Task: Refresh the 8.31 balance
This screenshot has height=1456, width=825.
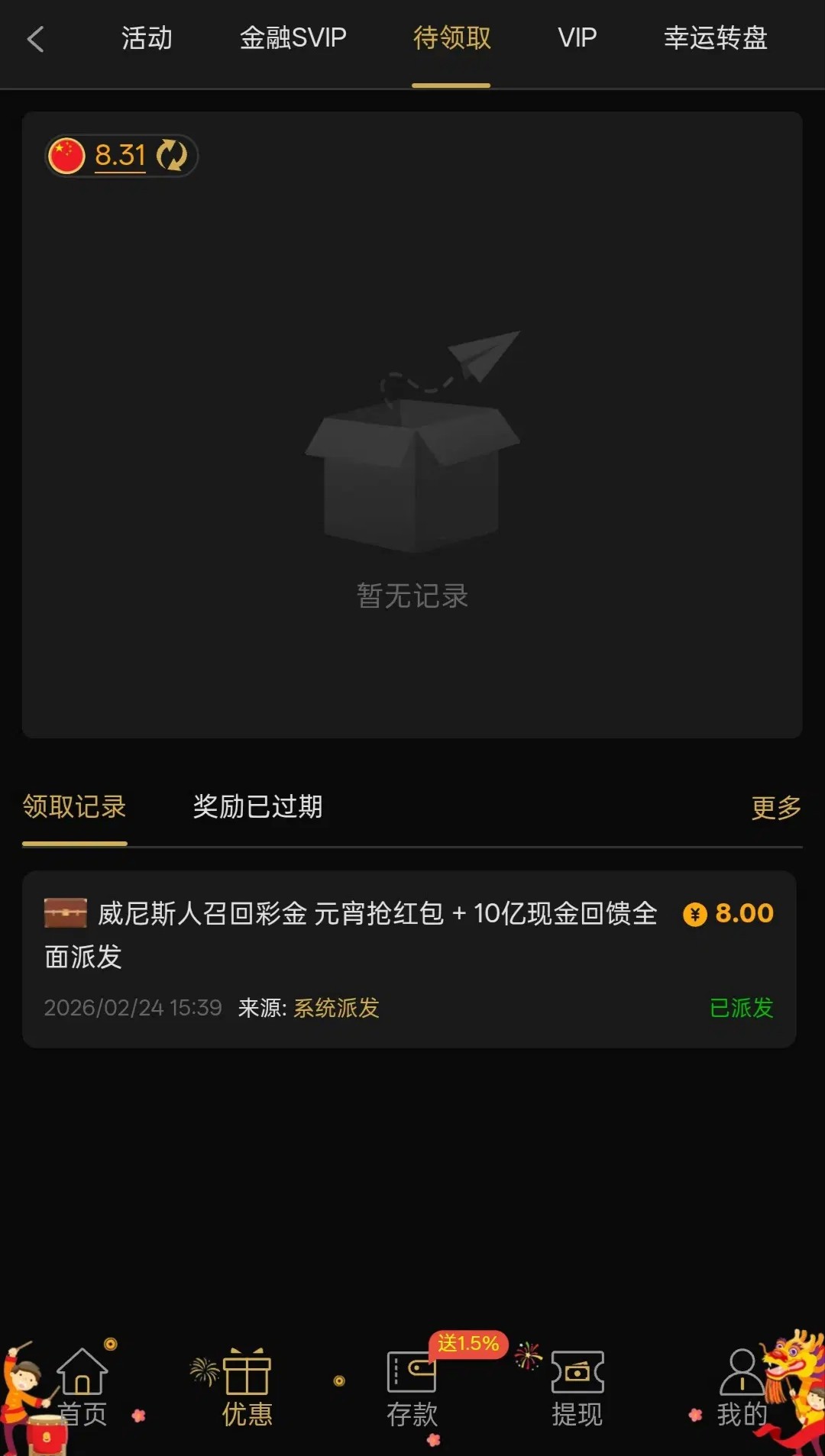Action: tap(172, 155)
